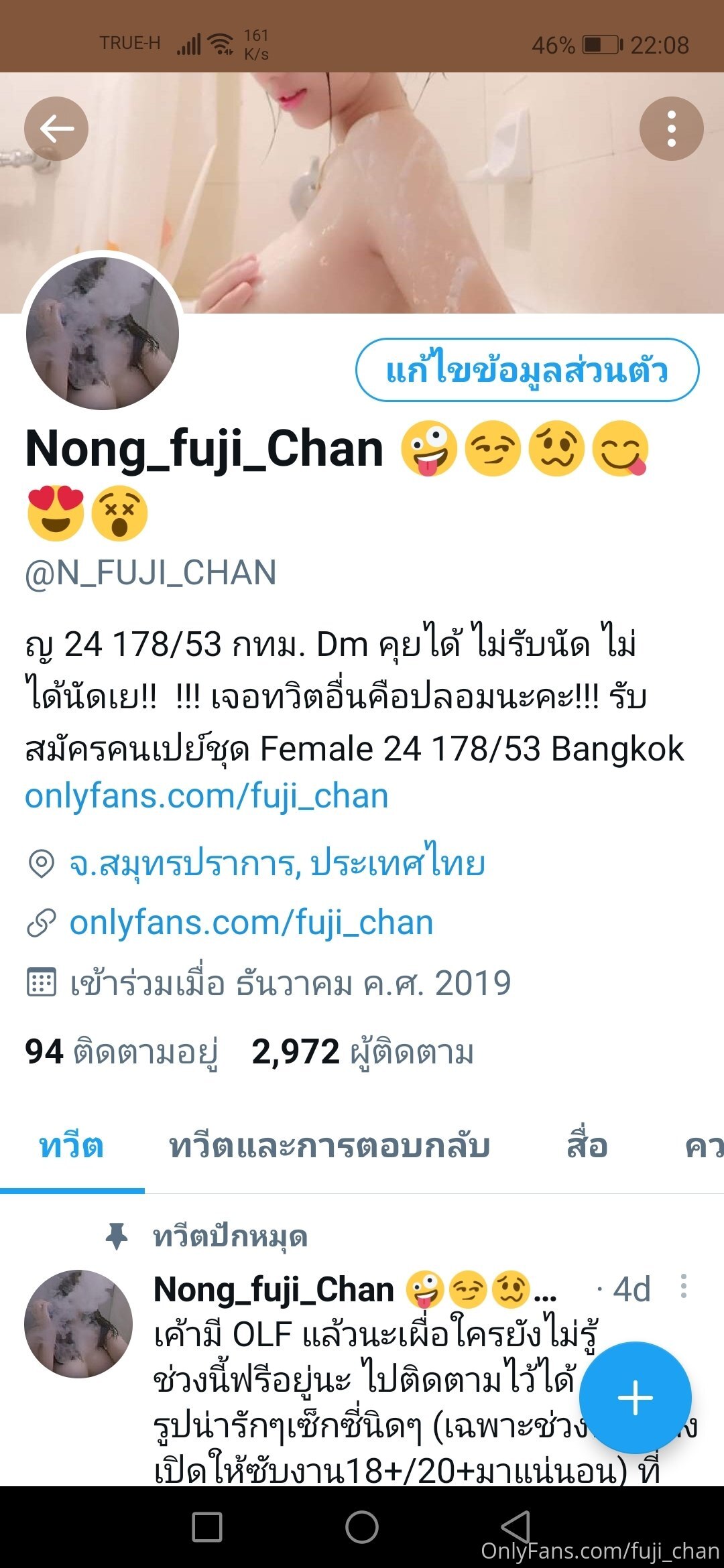Tap the system home button
This screenshot has width=724, height=1568.
click(362, 1527)
